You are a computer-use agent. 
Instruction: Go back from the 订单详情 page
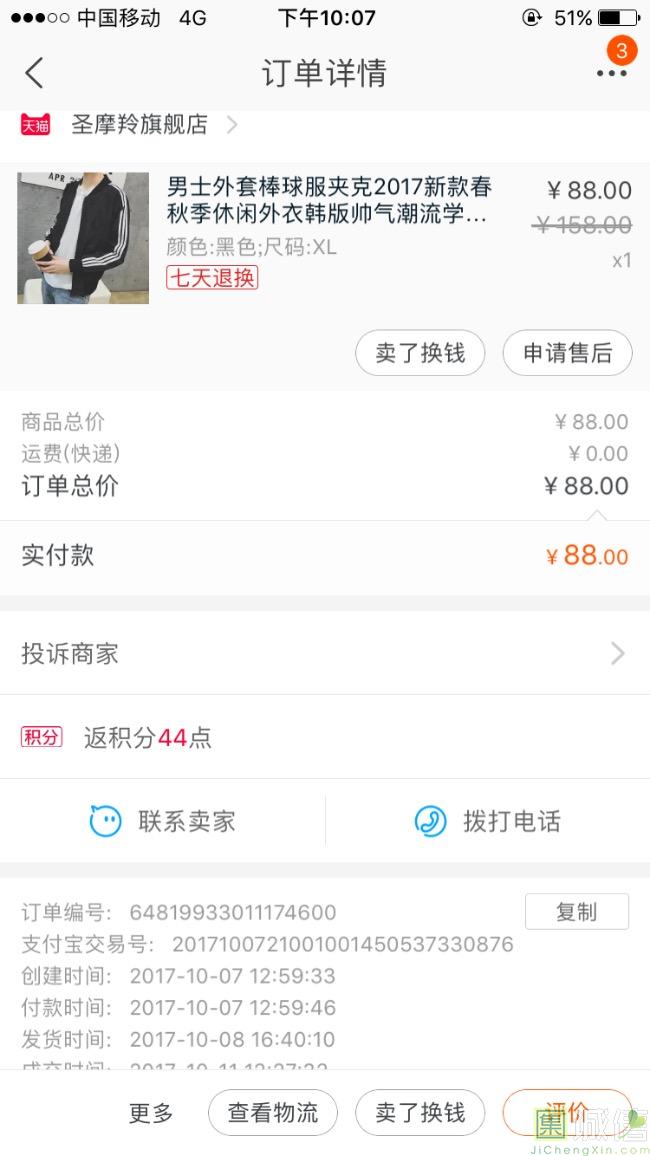[35, 73]
